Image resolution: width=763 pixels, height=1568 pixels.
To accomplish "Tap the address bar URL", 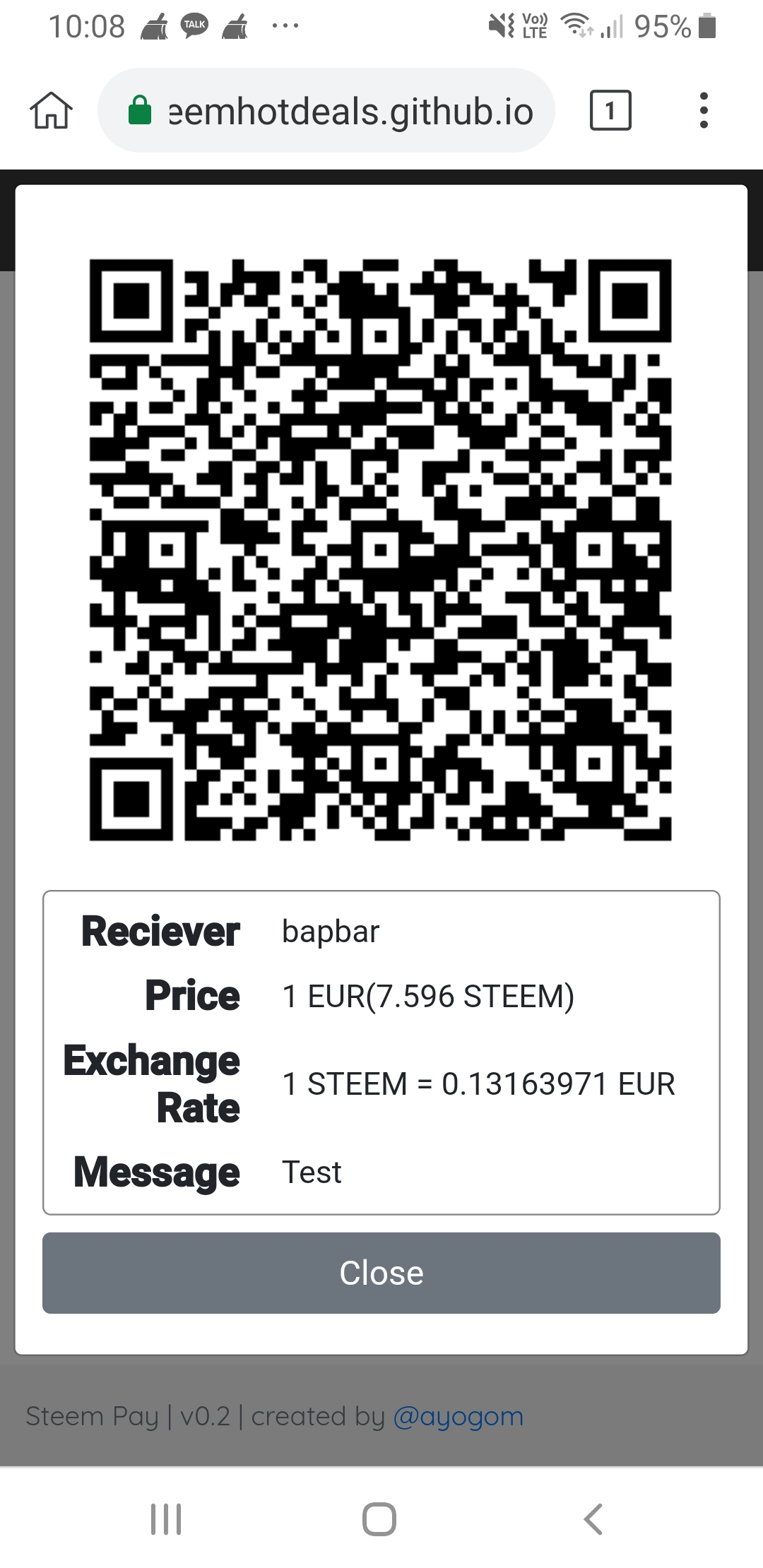I will [x=350, y=112].
